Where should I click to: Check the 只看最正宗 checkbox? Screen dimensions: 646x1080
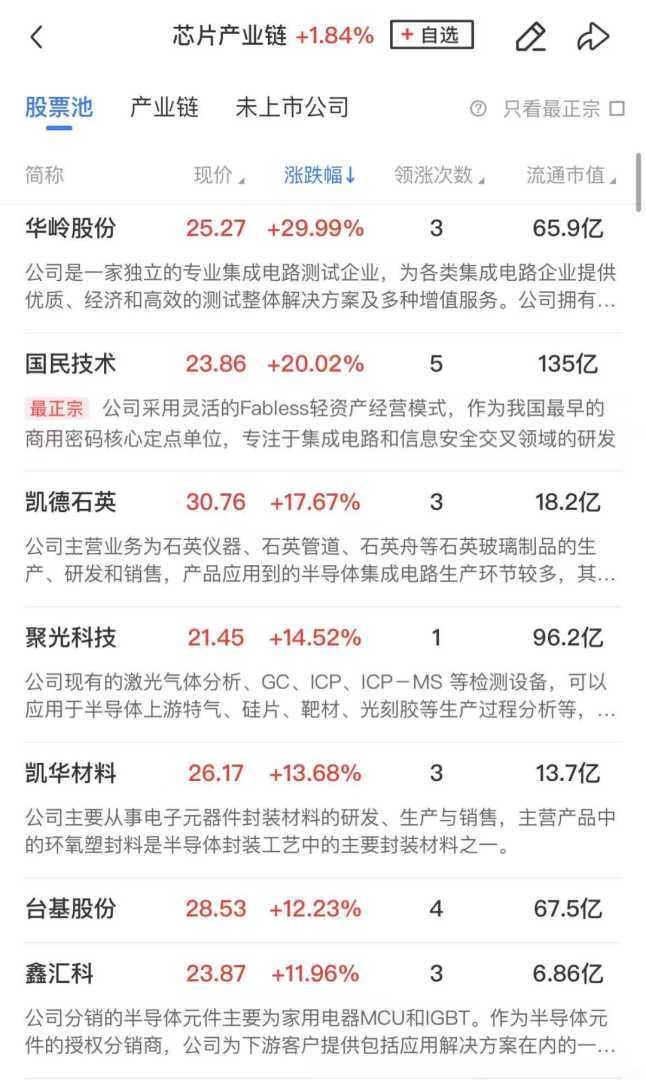[x=617, y=109]
